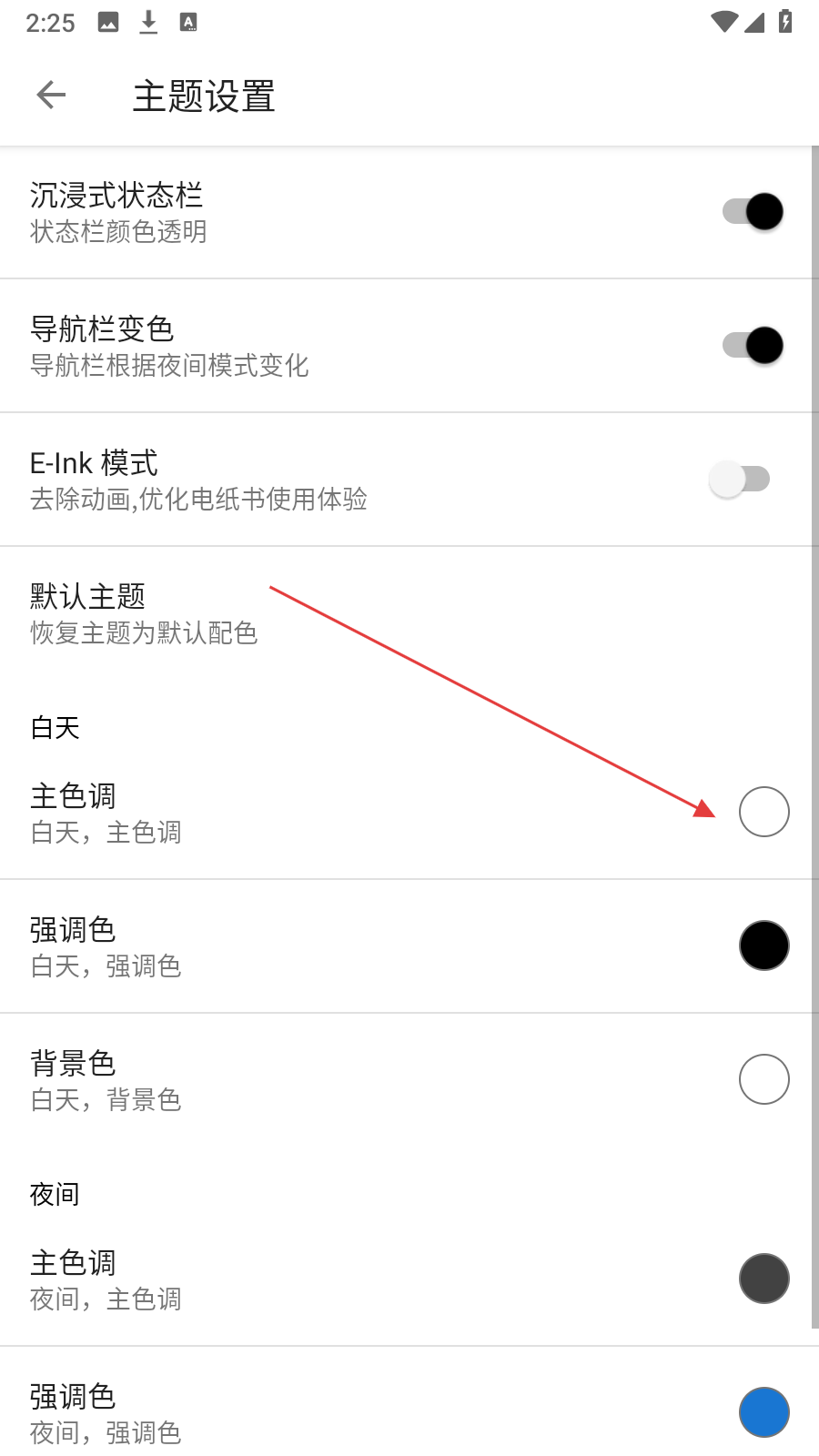The height and width of the screenshot is (1456, 819).
Task: Edit the 夜间 主色调 color
Action: coord(764,1279)
